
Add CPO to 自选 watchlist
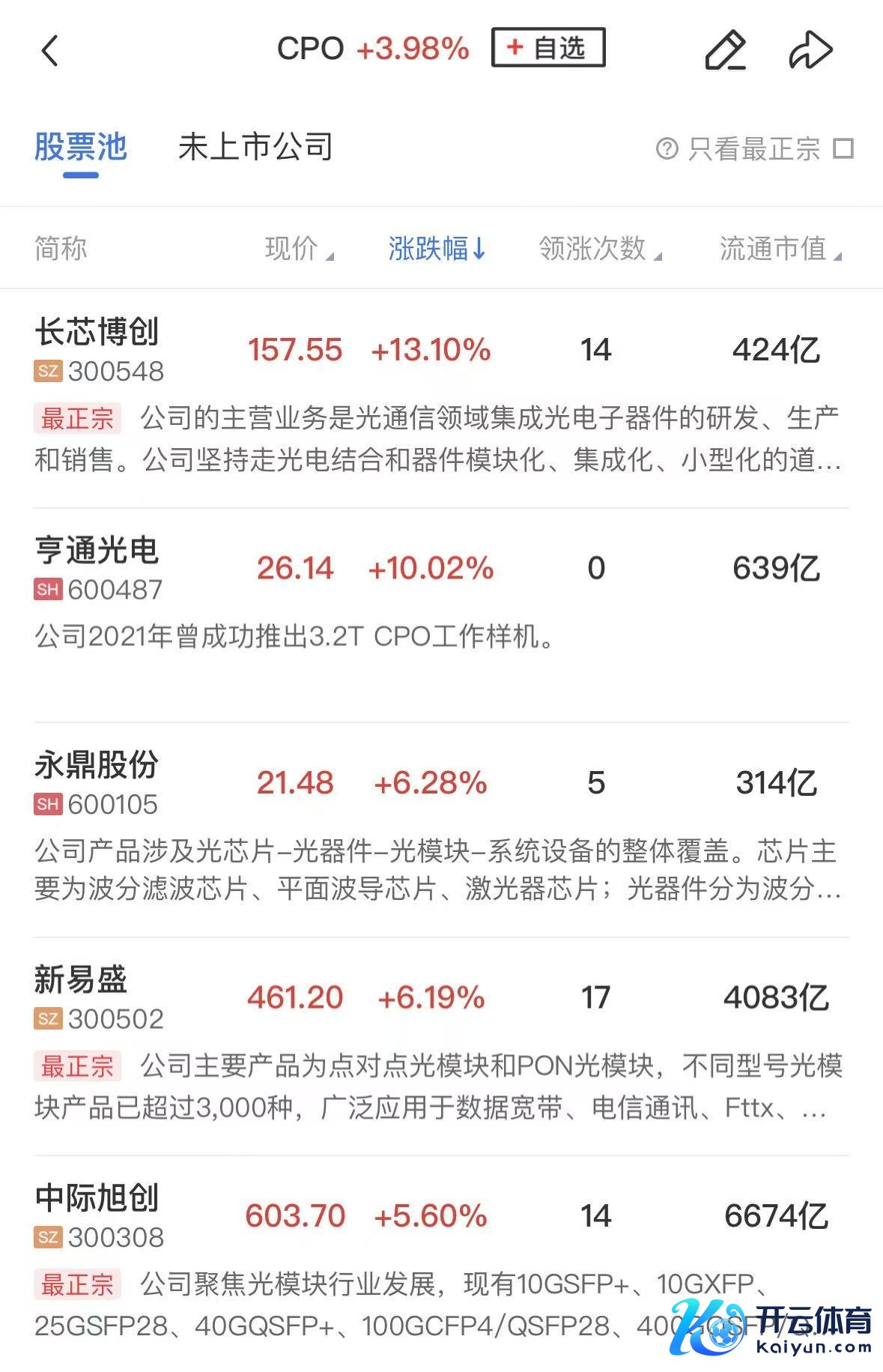tap(547, 48)
